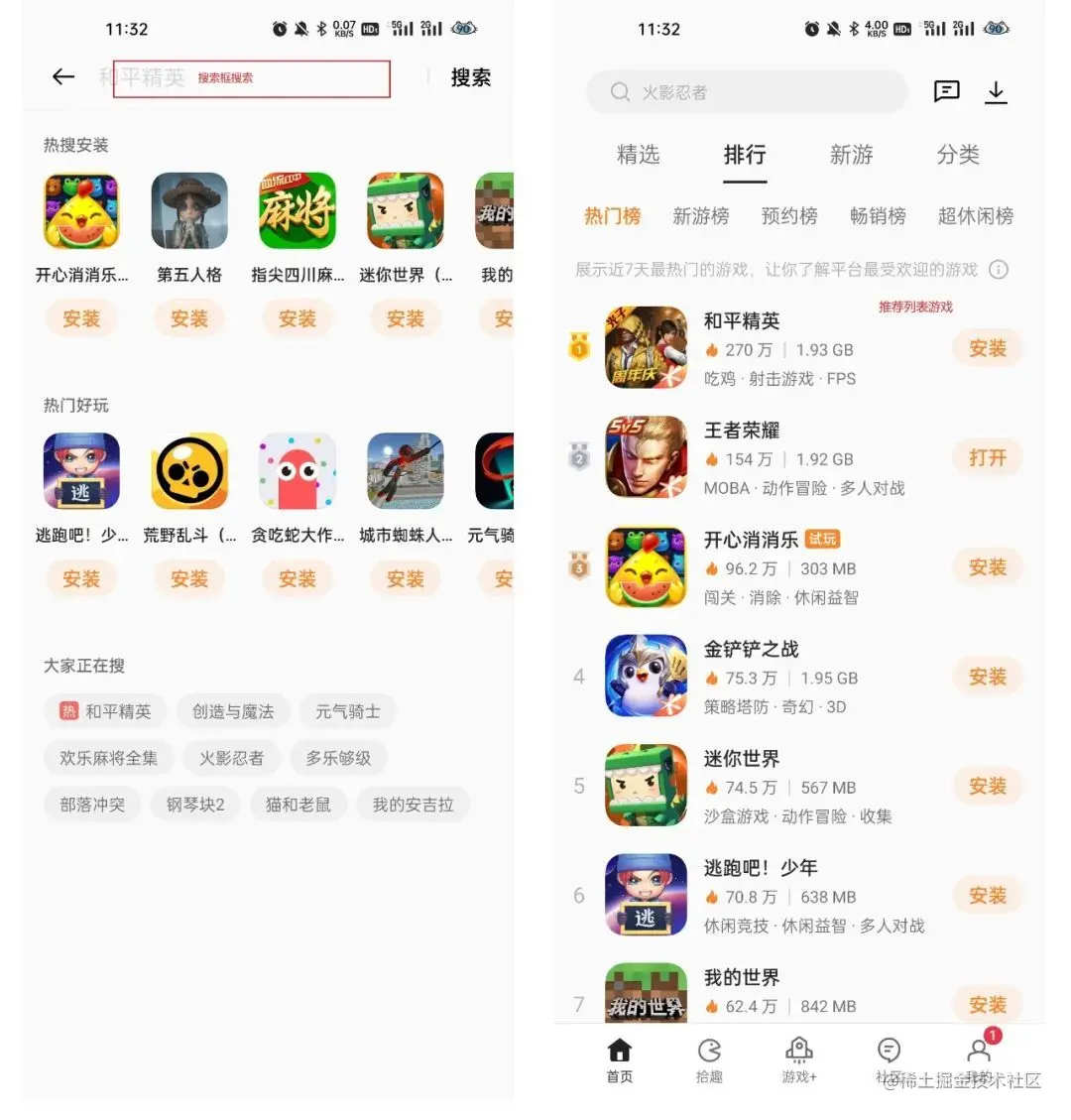This screenshot has height=1120, width=1071.
Task: Tap the 搜索 search button
Action: point(469,77)
